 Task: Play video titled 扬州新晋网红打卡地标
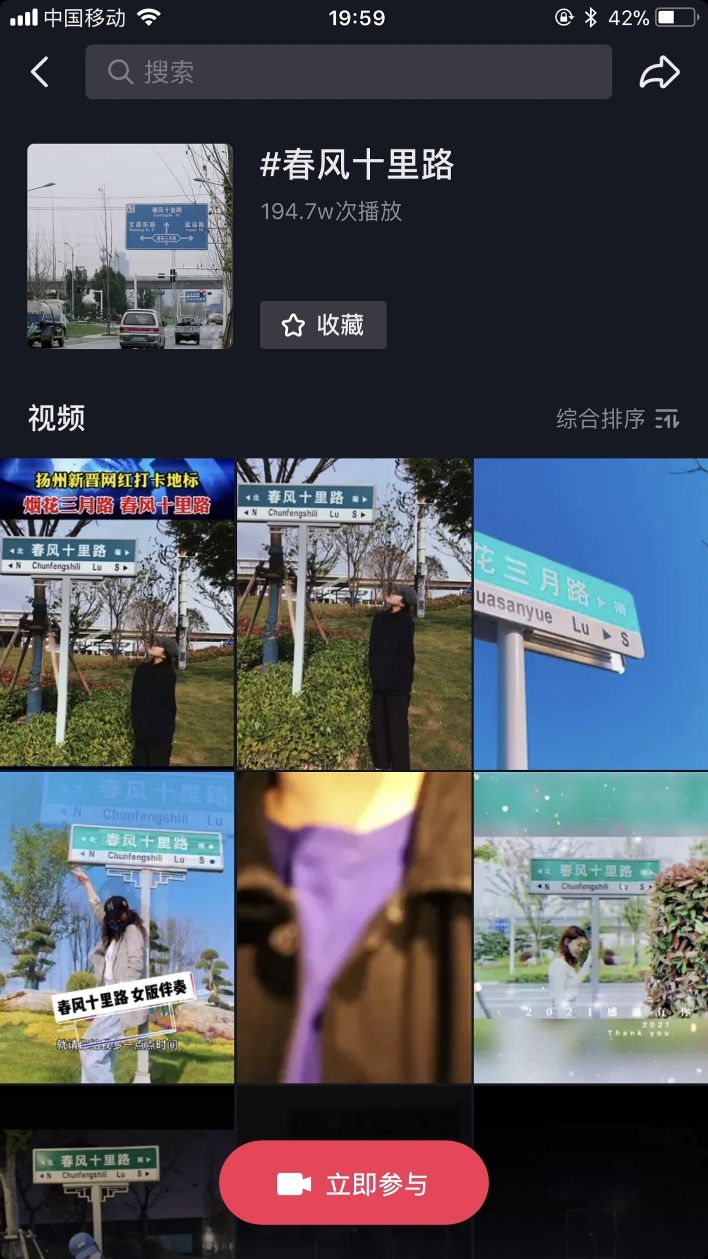[117, 612]
